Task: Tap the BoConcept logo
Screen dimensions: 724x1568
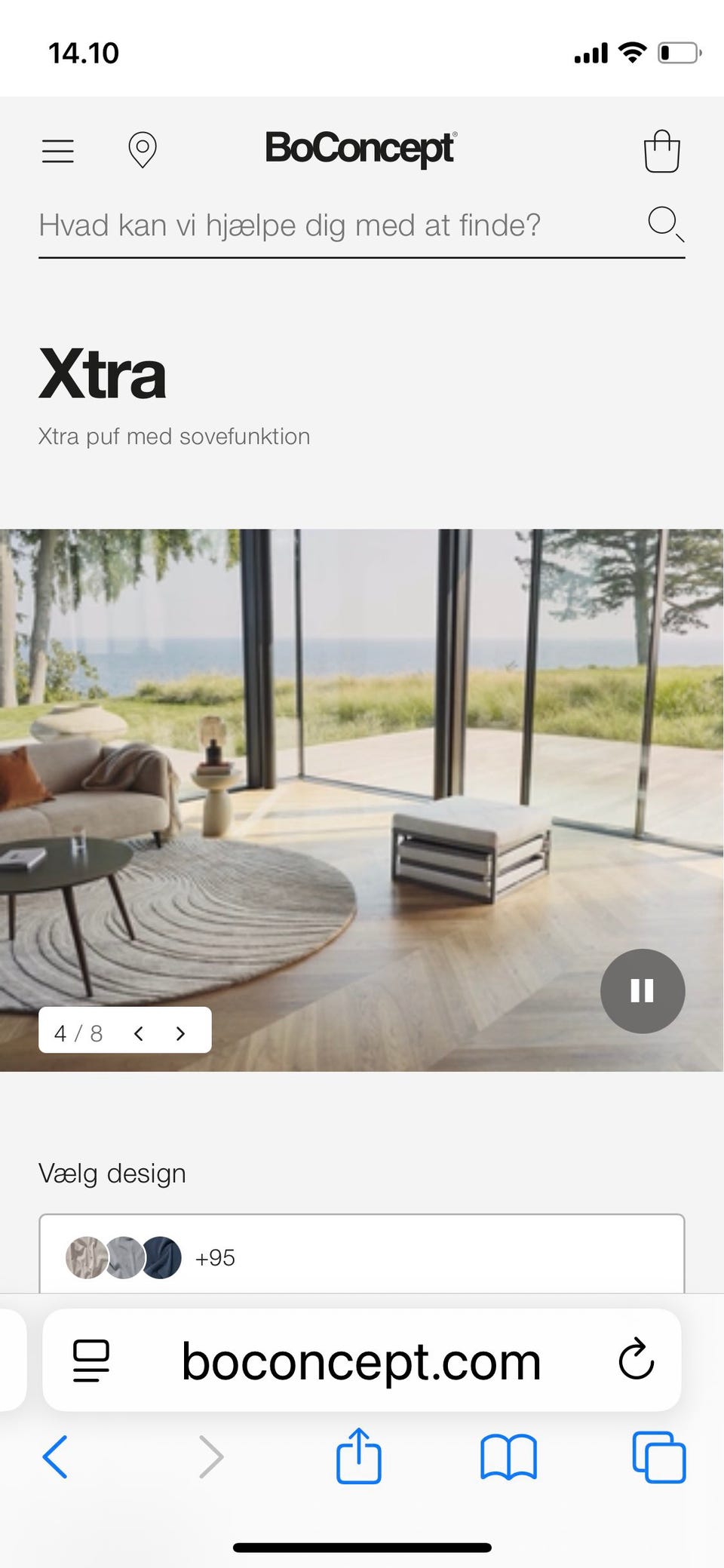Action: pos(361,148)
